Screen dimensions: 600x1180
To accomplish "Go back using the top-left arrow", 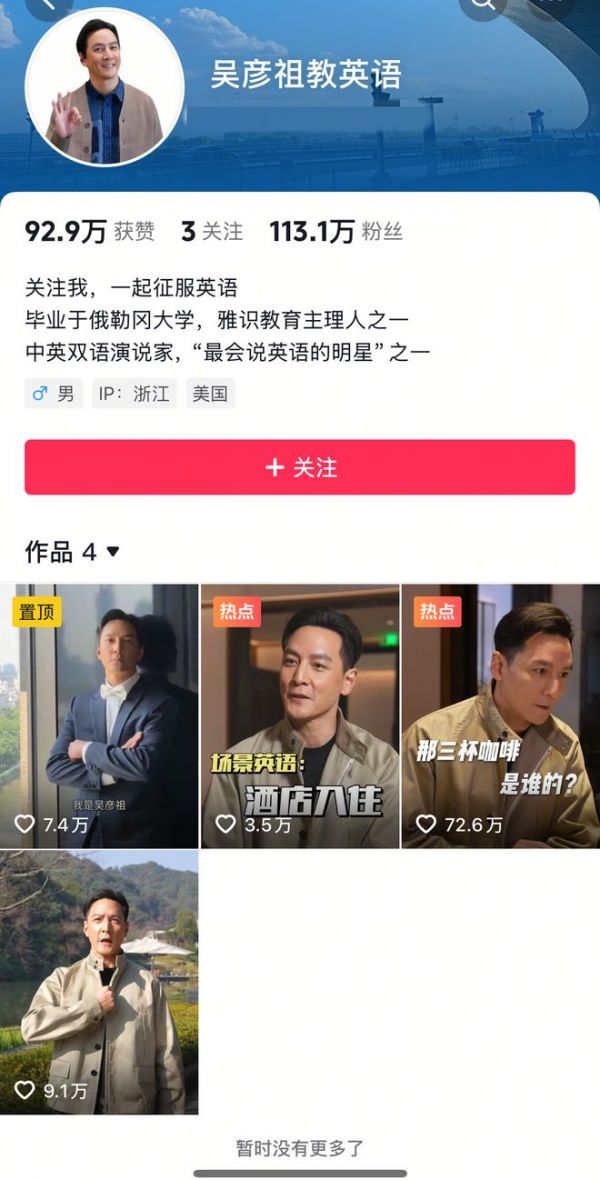I will (x=49, y=6).
